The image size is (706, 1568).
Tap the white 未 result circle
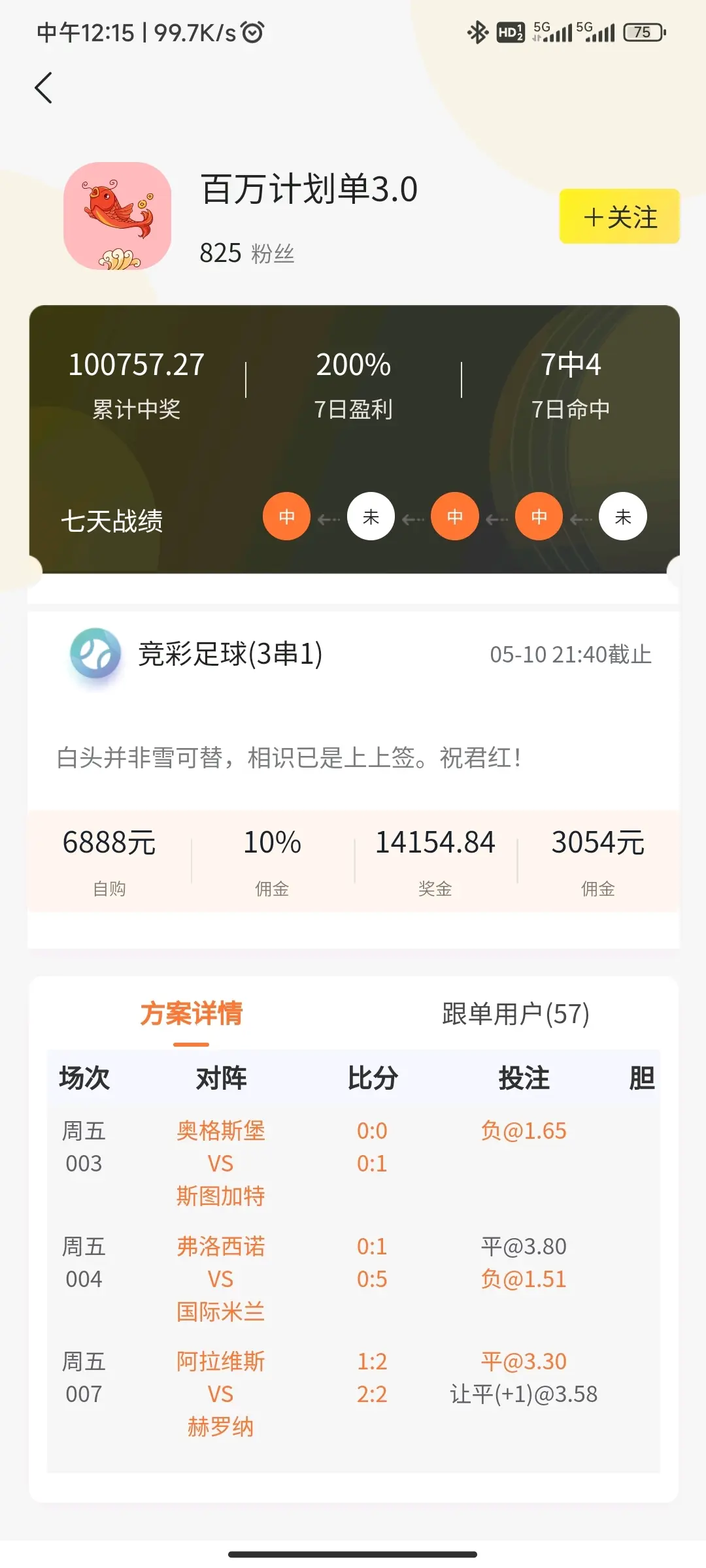click(x=371, y=516)
